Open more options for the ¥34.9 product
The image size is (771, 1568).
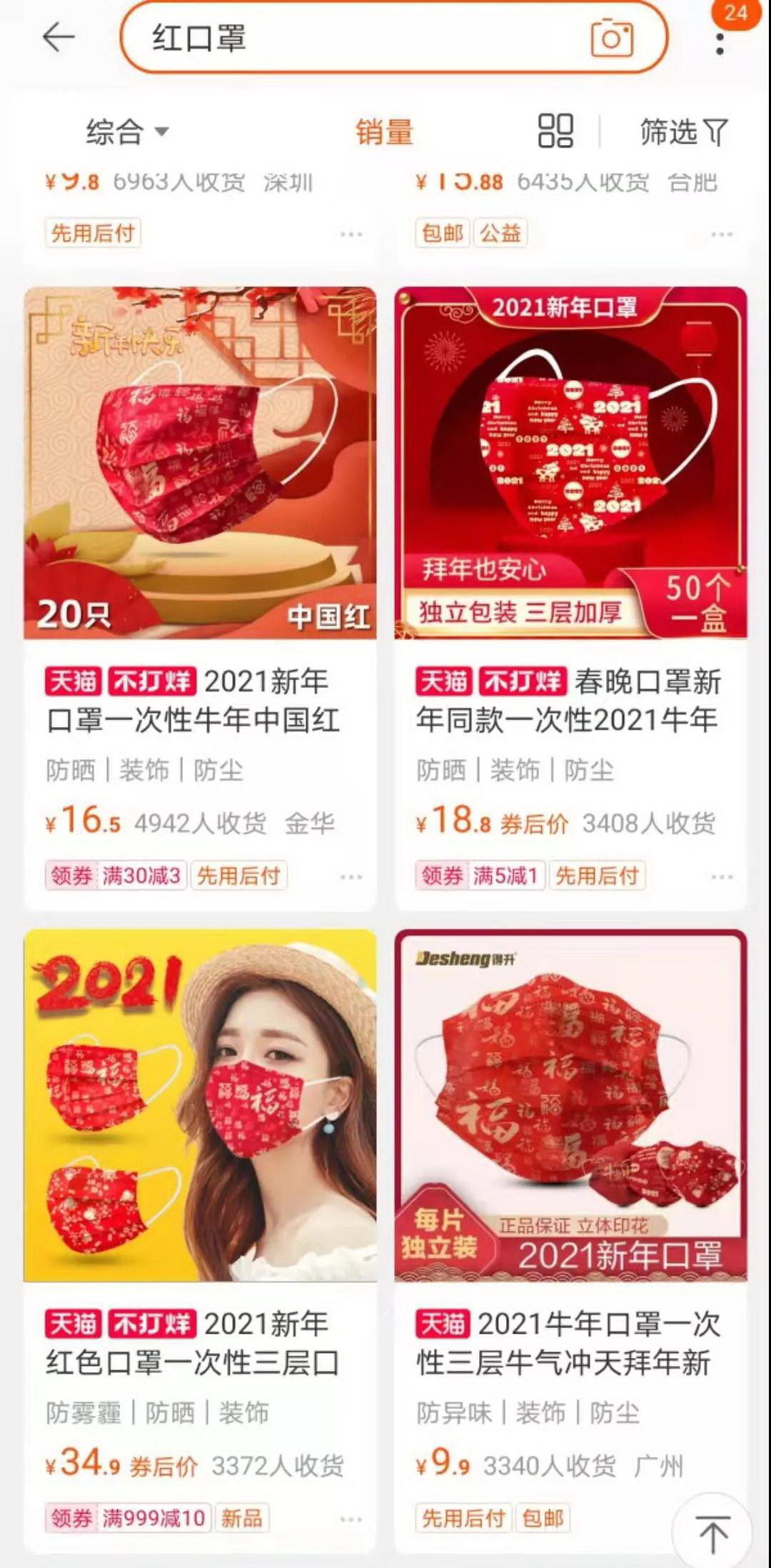351,1519
